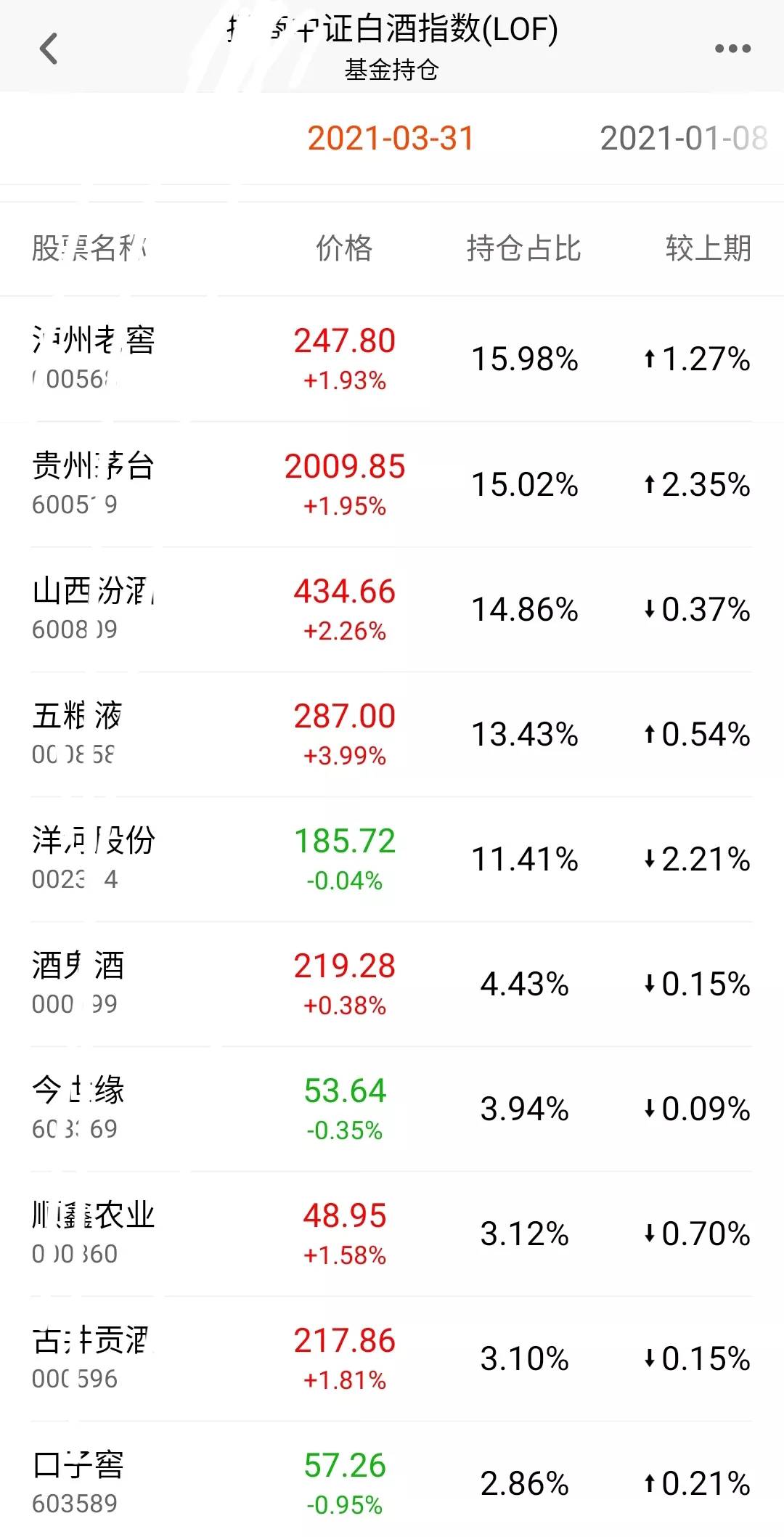Open the 口子窖 stock row
The image size is (784, 1537).
click(392, 1480)
